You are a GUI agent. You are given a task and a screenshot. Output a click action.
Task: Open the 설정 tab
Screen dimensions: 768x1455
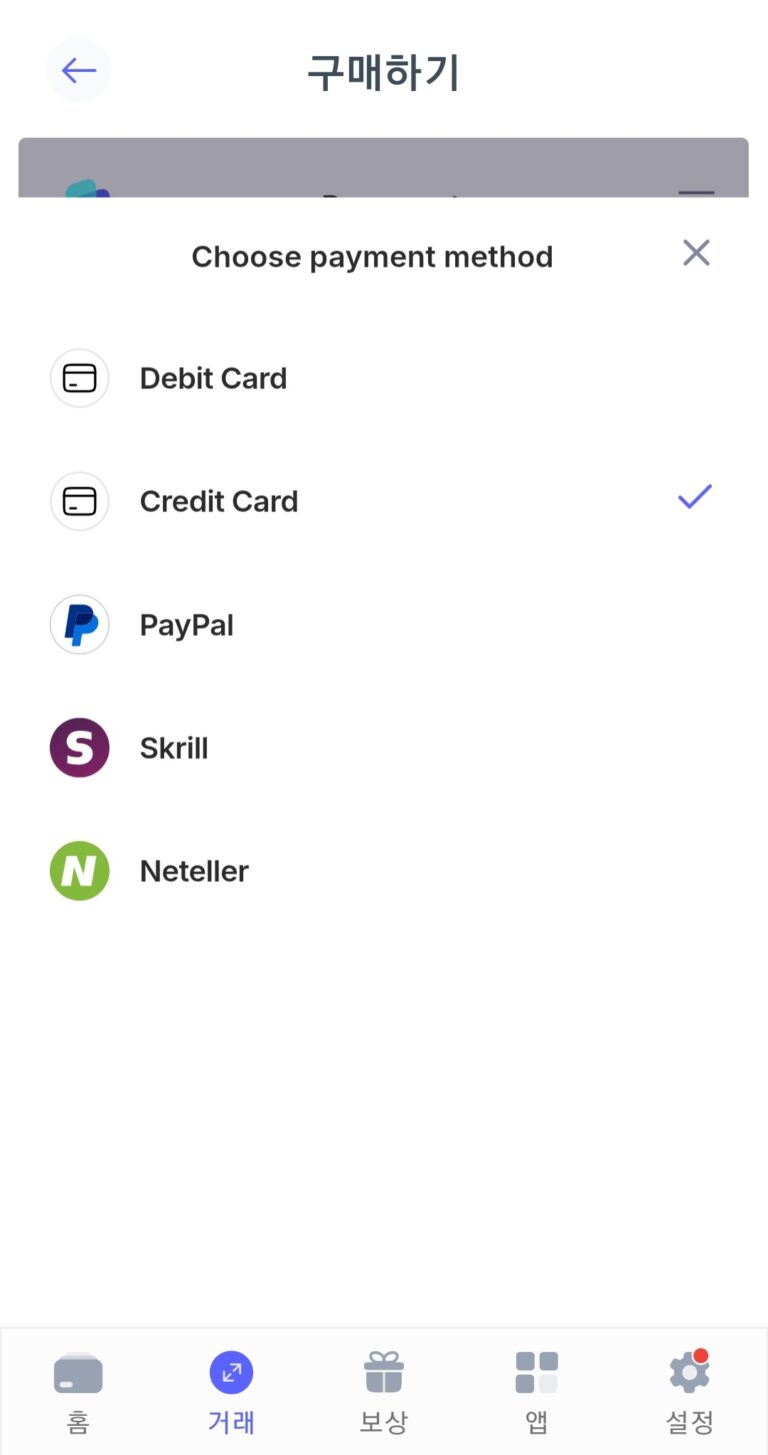click(689, 1390)
